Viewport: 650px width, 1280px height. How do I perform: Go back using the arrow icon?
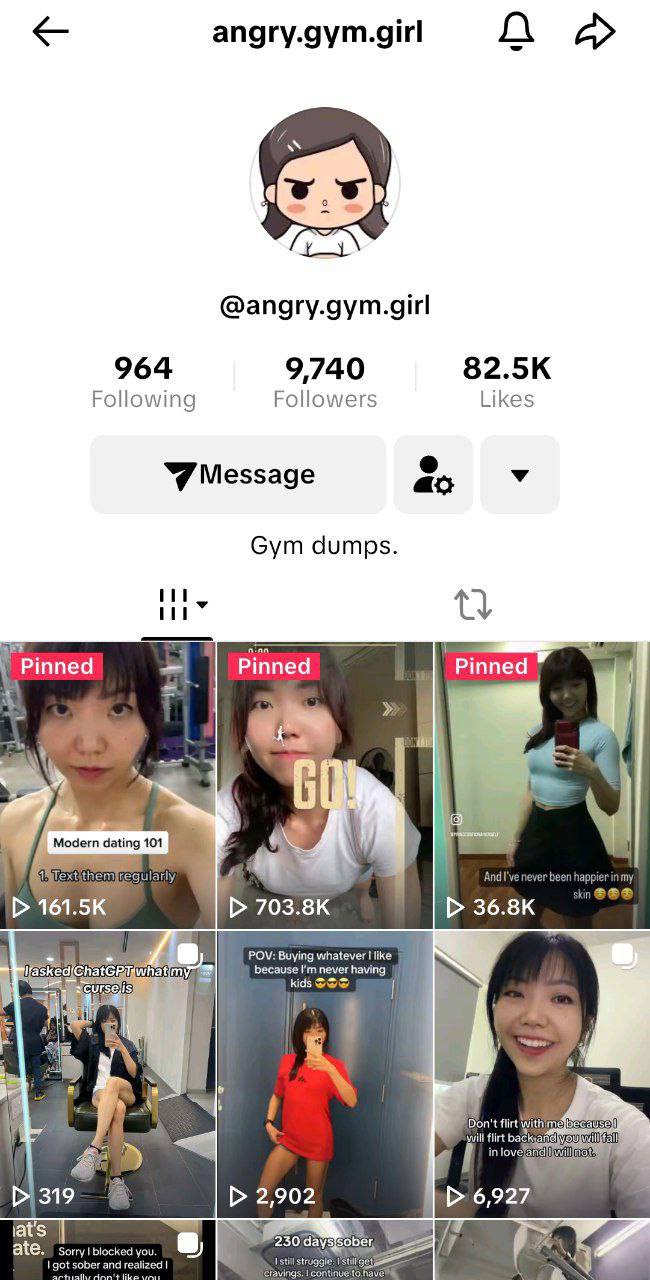click(x=50, y=32)
